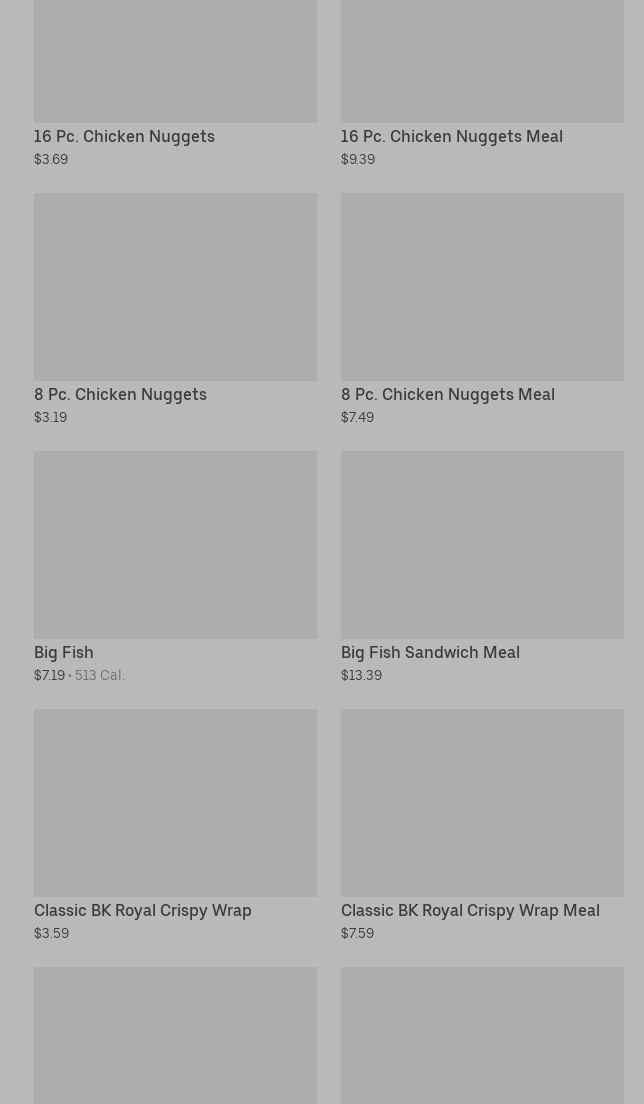View the 8 Pc. Chicken Nuggets item

175,309
